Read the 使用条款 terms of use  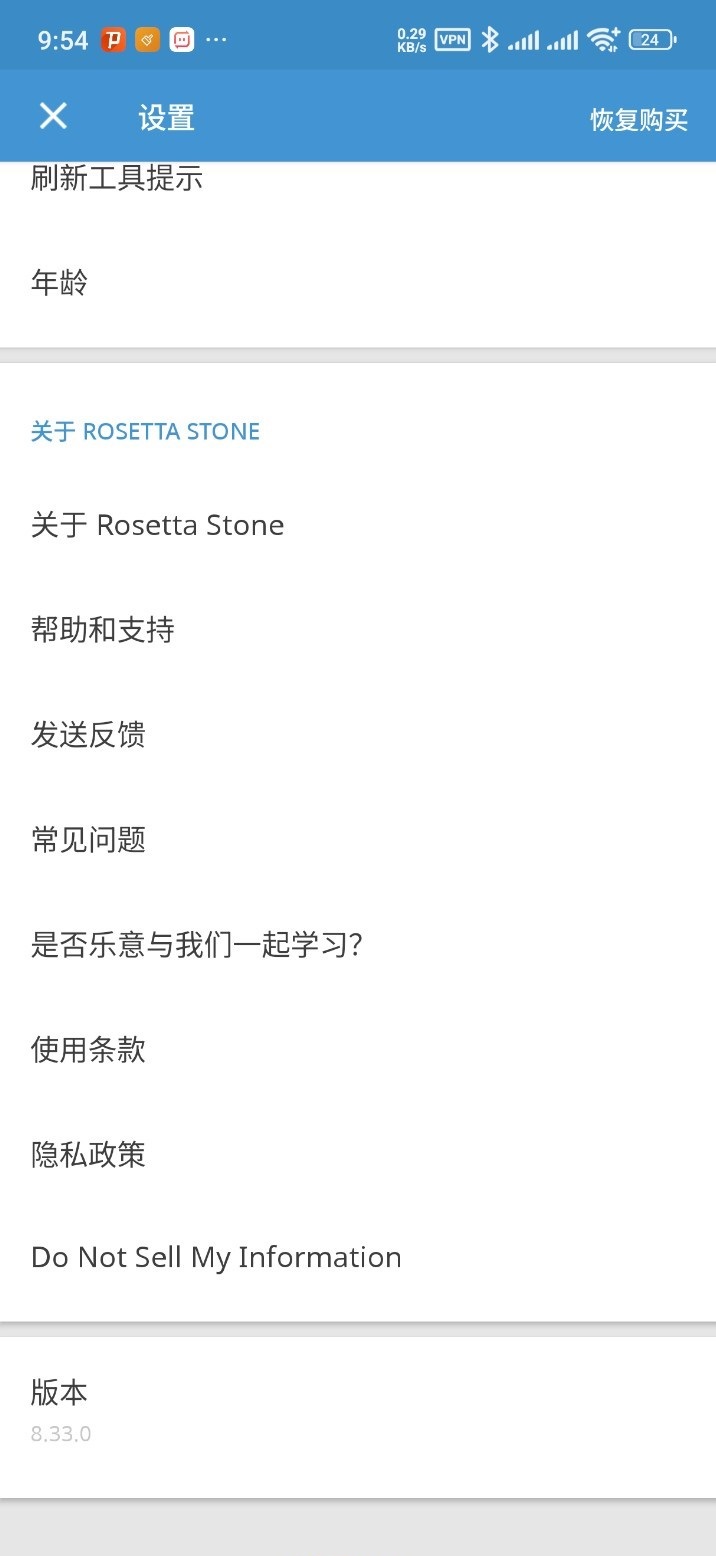89,1050
